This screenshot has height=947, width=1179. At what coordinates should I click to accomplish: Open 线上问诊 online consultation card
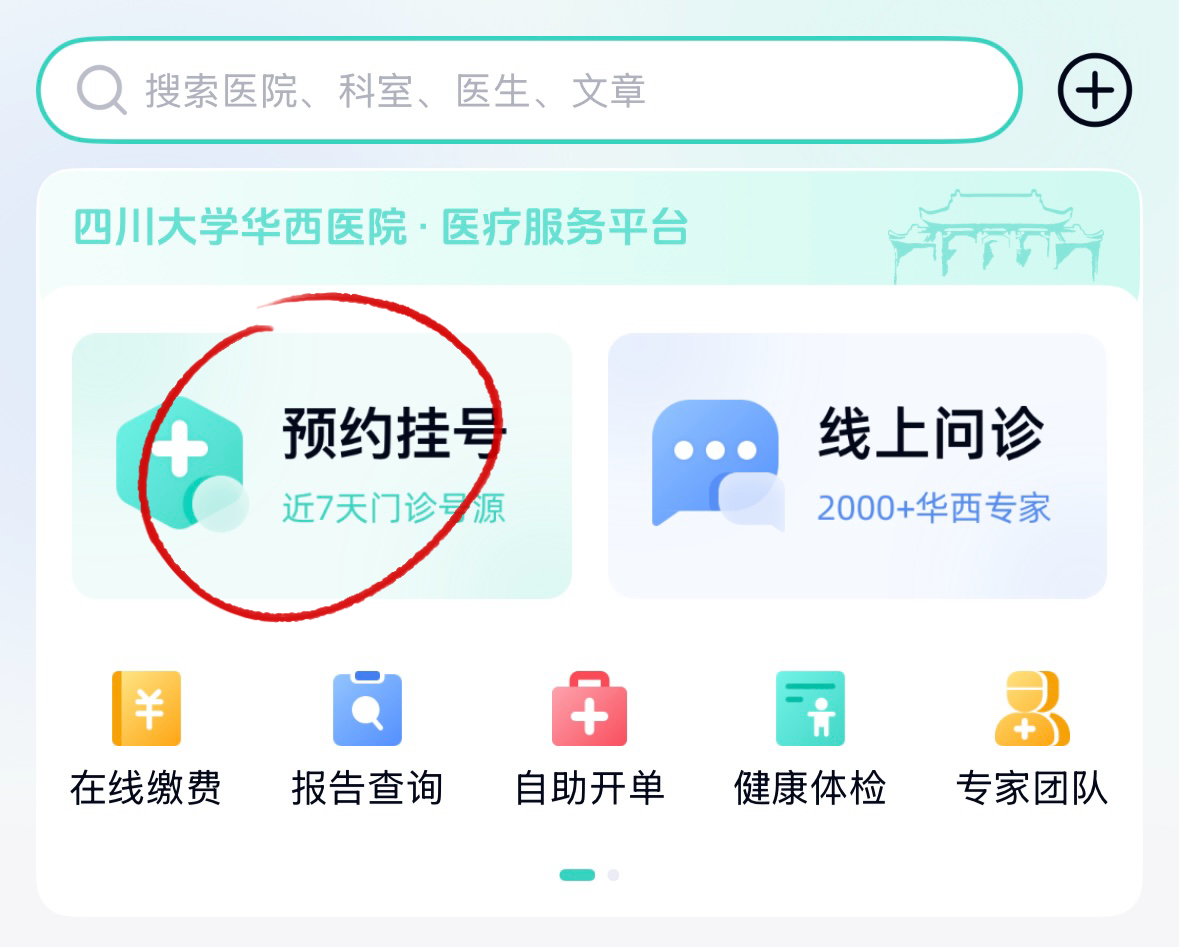(x=857, y=465)
